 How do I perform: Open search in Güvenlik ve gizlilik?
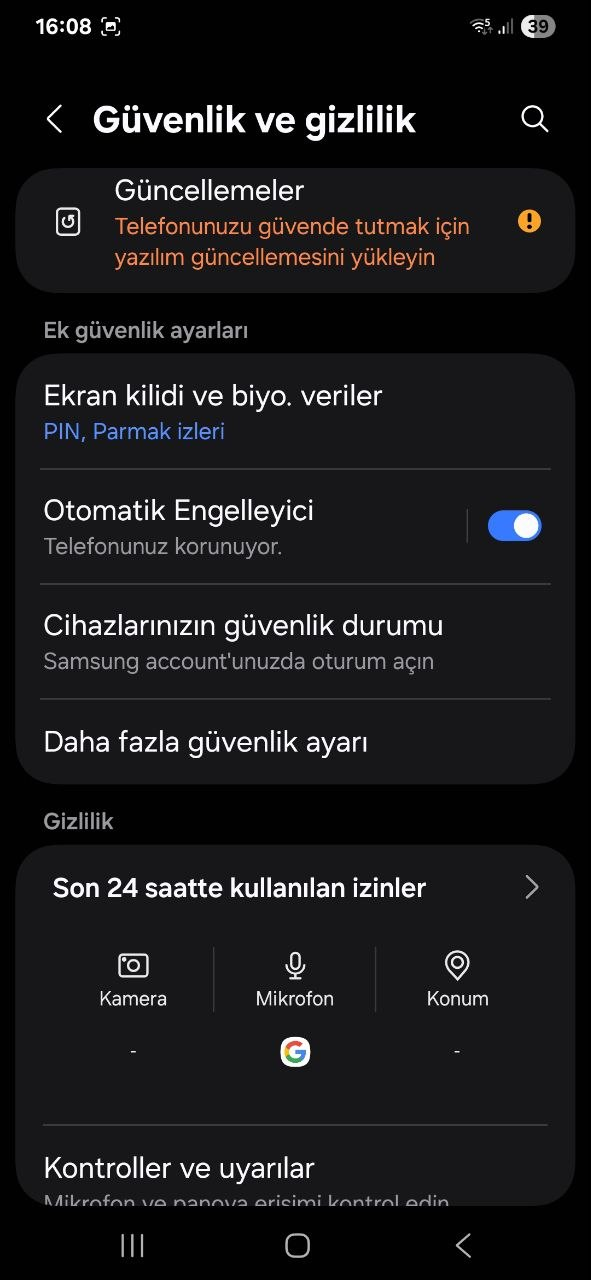coord(535,120)
